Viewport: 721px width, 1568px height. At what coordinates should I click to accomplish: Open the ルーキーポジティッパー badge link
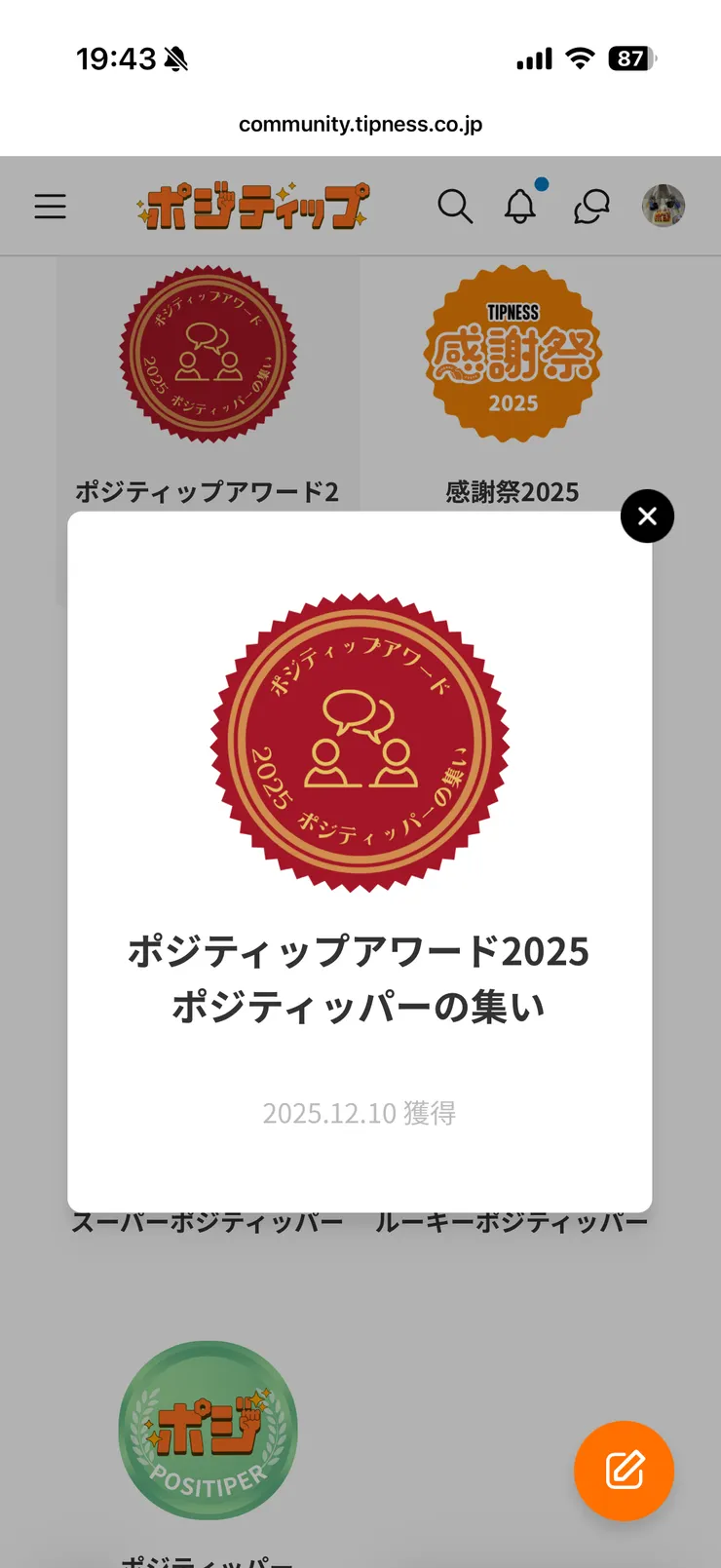pyautogui.click(x=511, y=1219)
